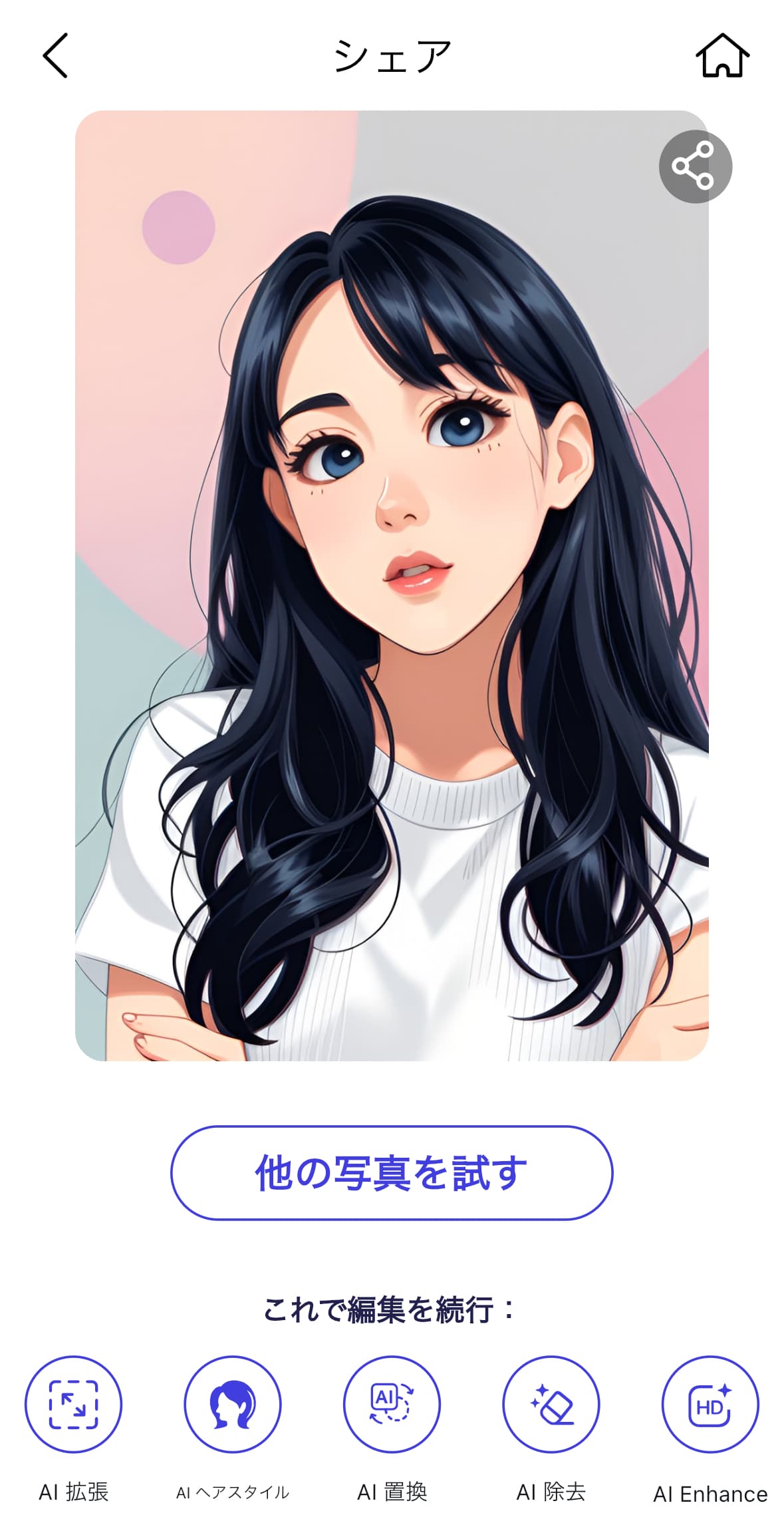Go to the home screen icon
The width and height of the screenshot is (784, 1535).
pyautogui.click(x=722, y=56)
